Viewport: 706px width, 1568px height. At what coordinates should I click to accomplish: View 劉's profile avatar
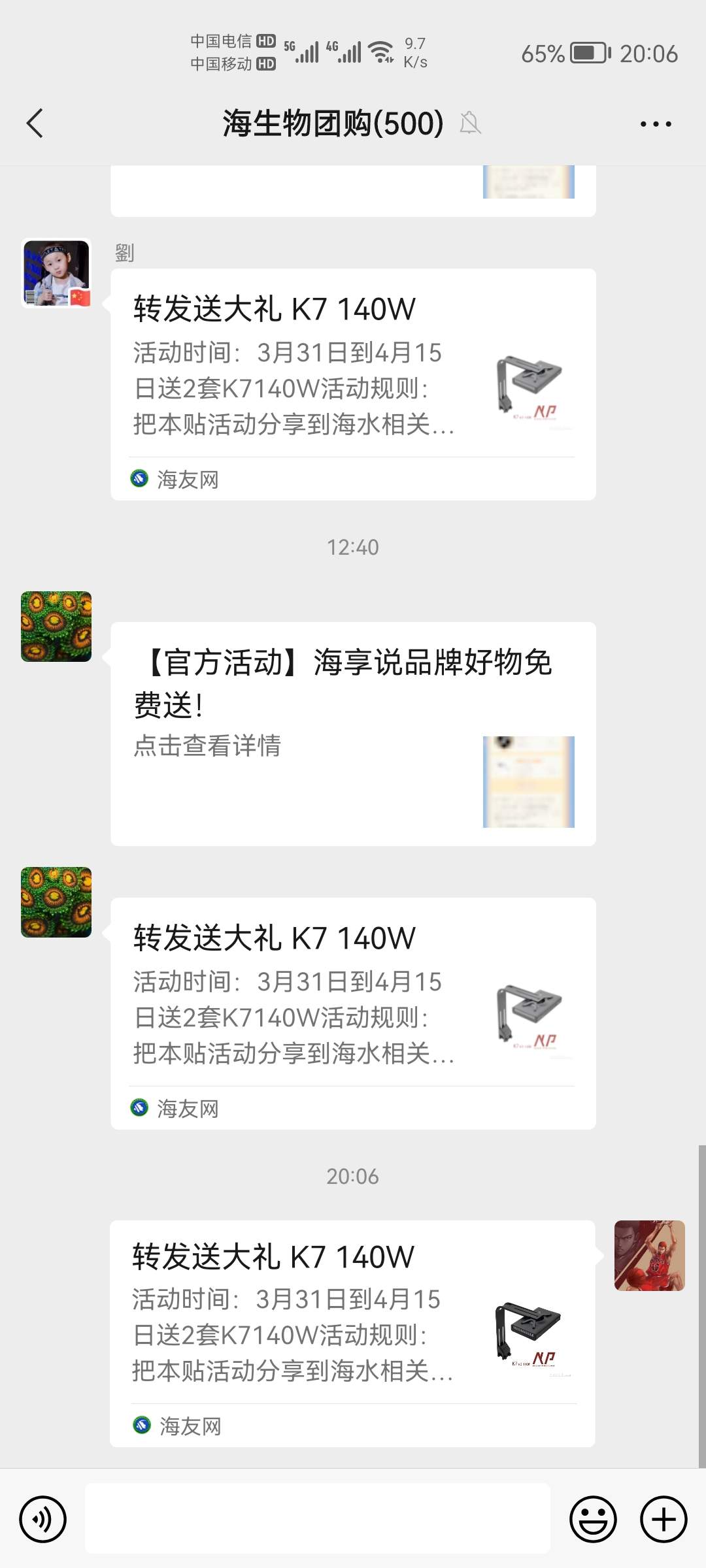[56, 273]
